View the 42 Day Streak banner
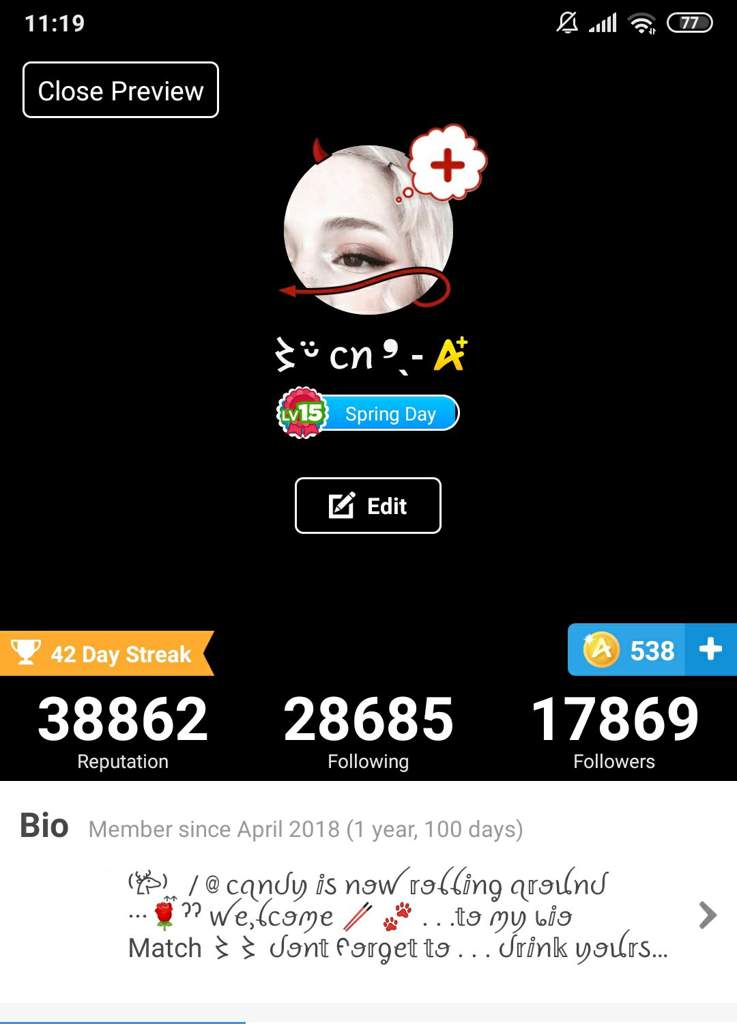This screenshot has width=737, height=1024. point(107,654)
